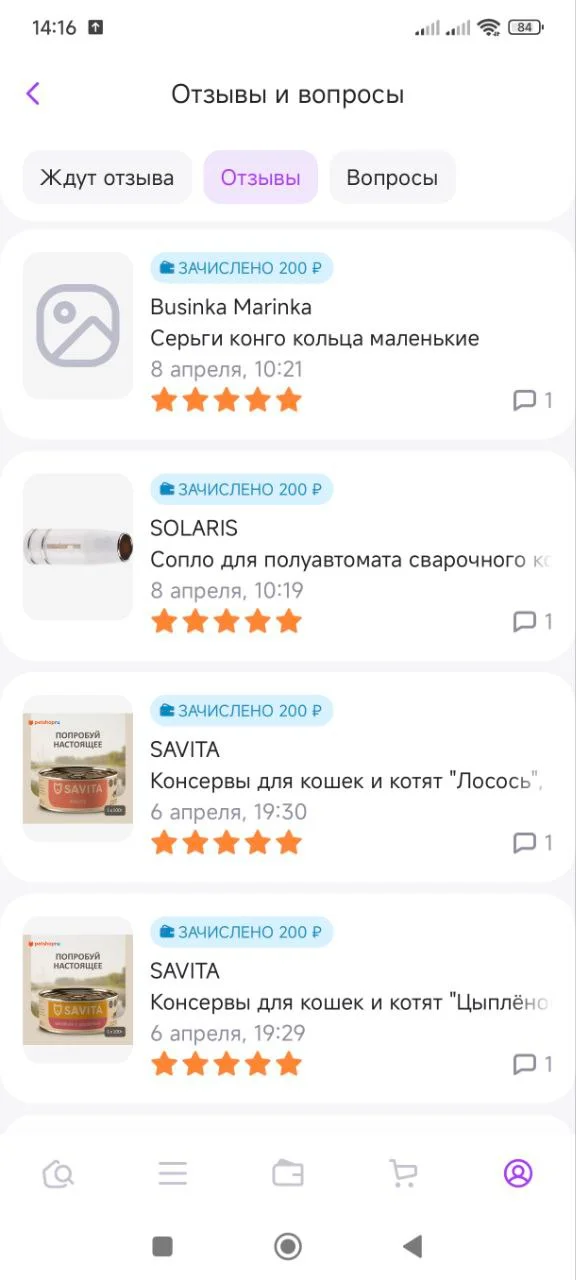Switch to the Ждут отзыва tab

pos(107,178)
